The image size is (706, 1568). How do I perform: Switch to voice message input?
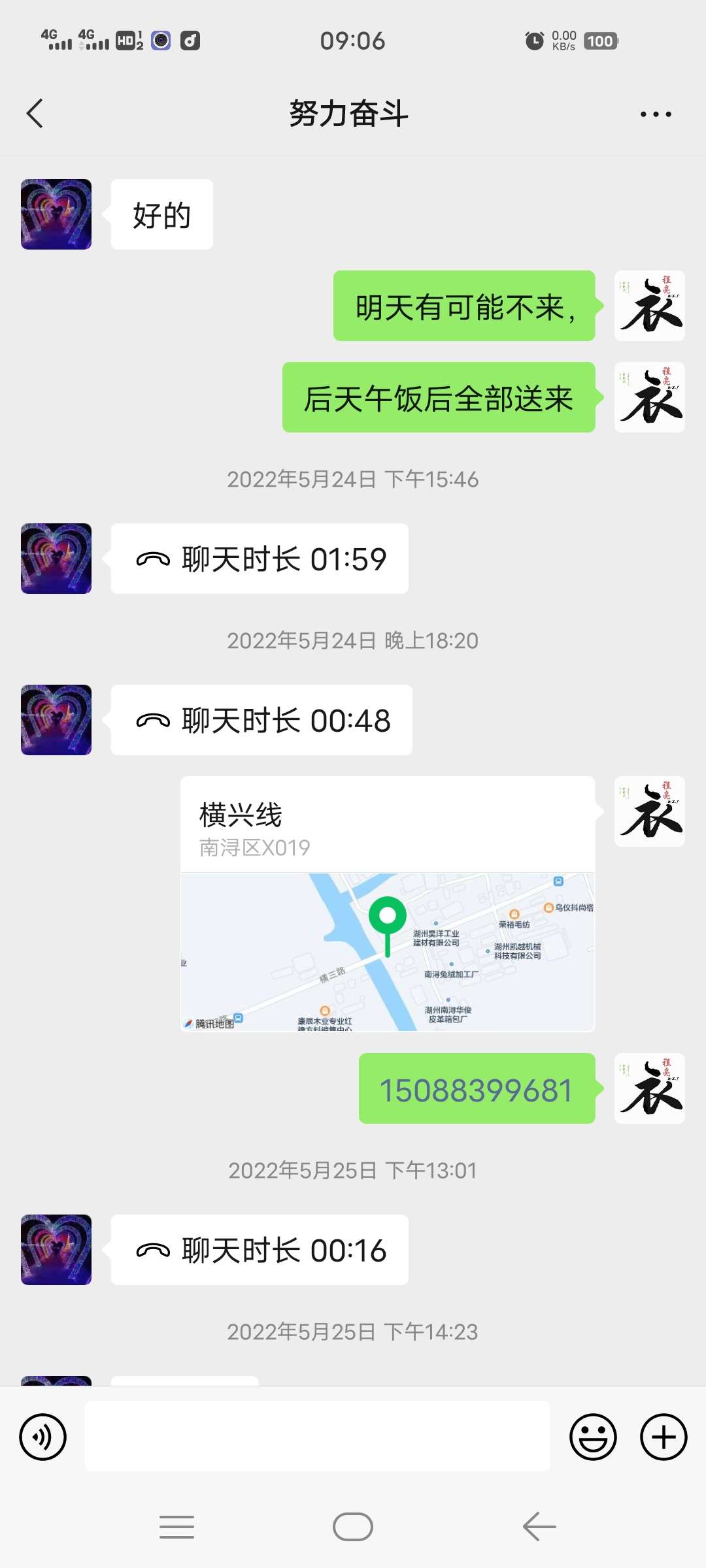43,1437
